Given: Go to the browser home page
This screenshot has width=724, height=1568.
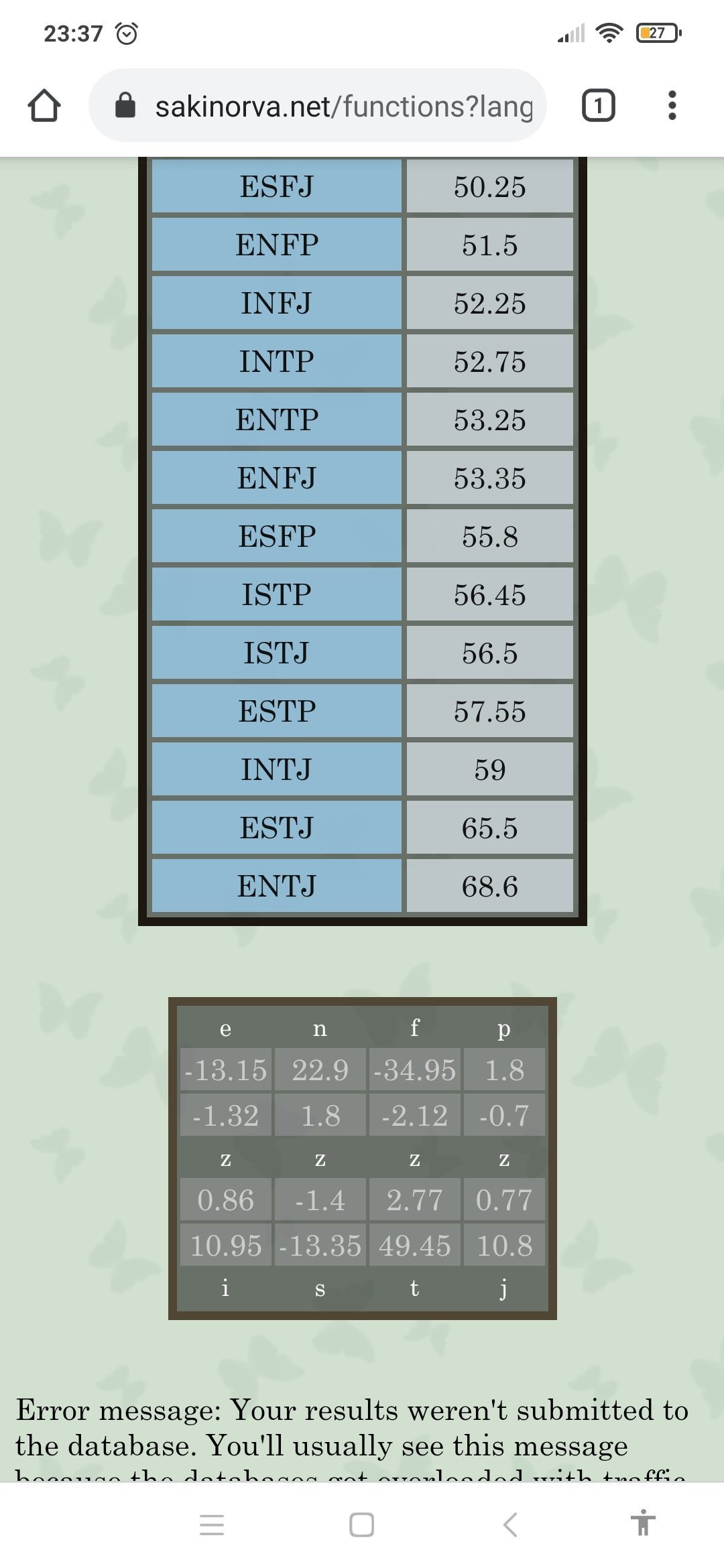Looking at the screenshot, I should coord(44,106).
